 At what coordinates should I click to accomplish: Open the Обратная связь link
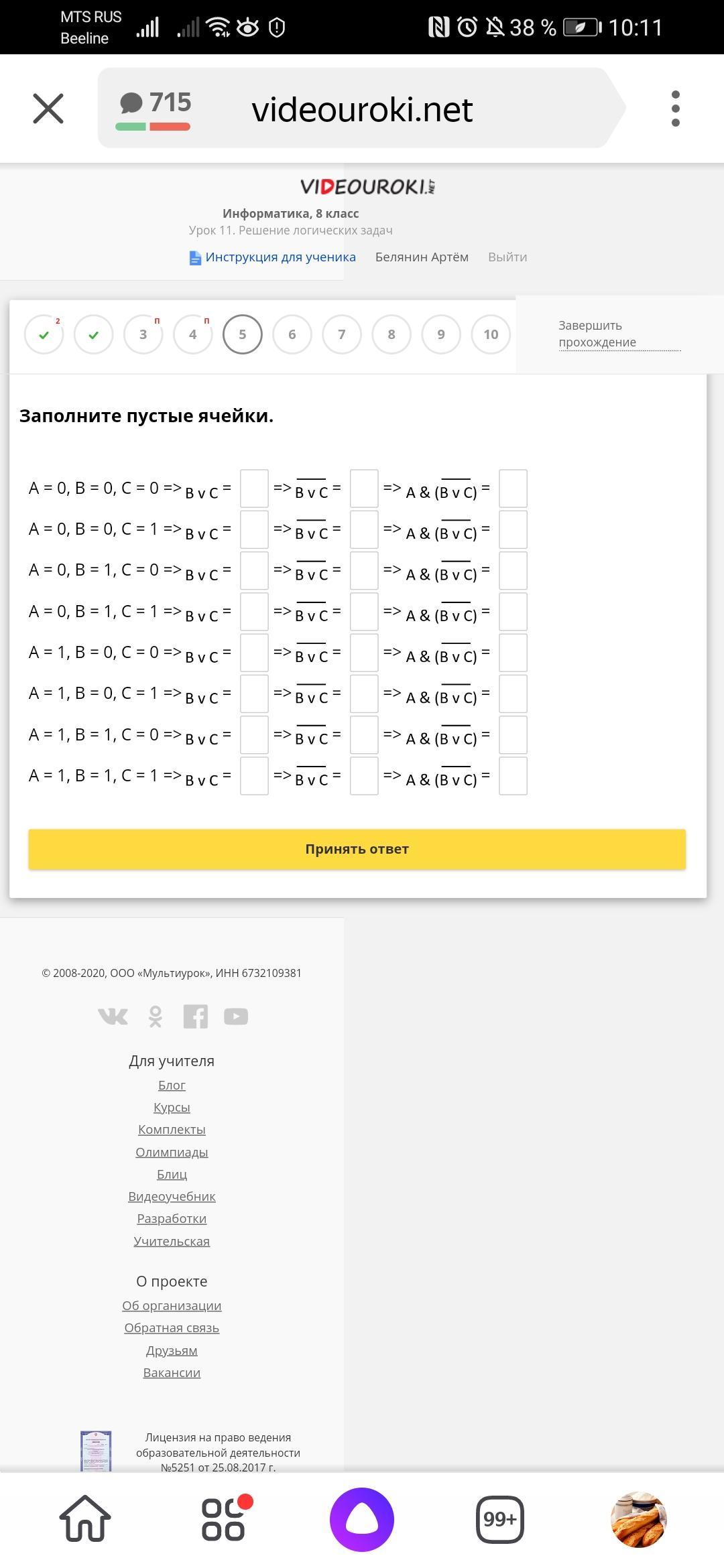(x=172, y=1327)
